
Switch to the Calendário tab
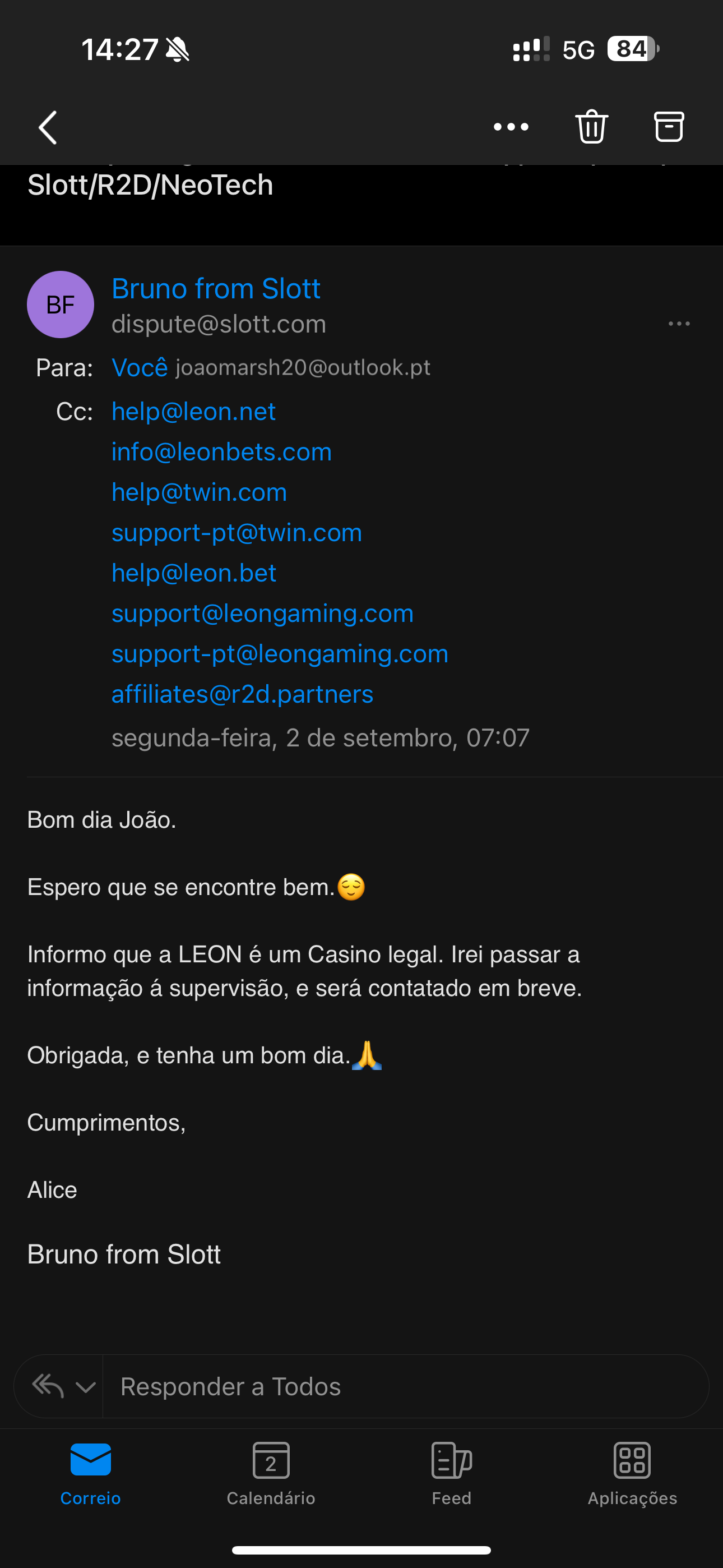click(271, 1474)
